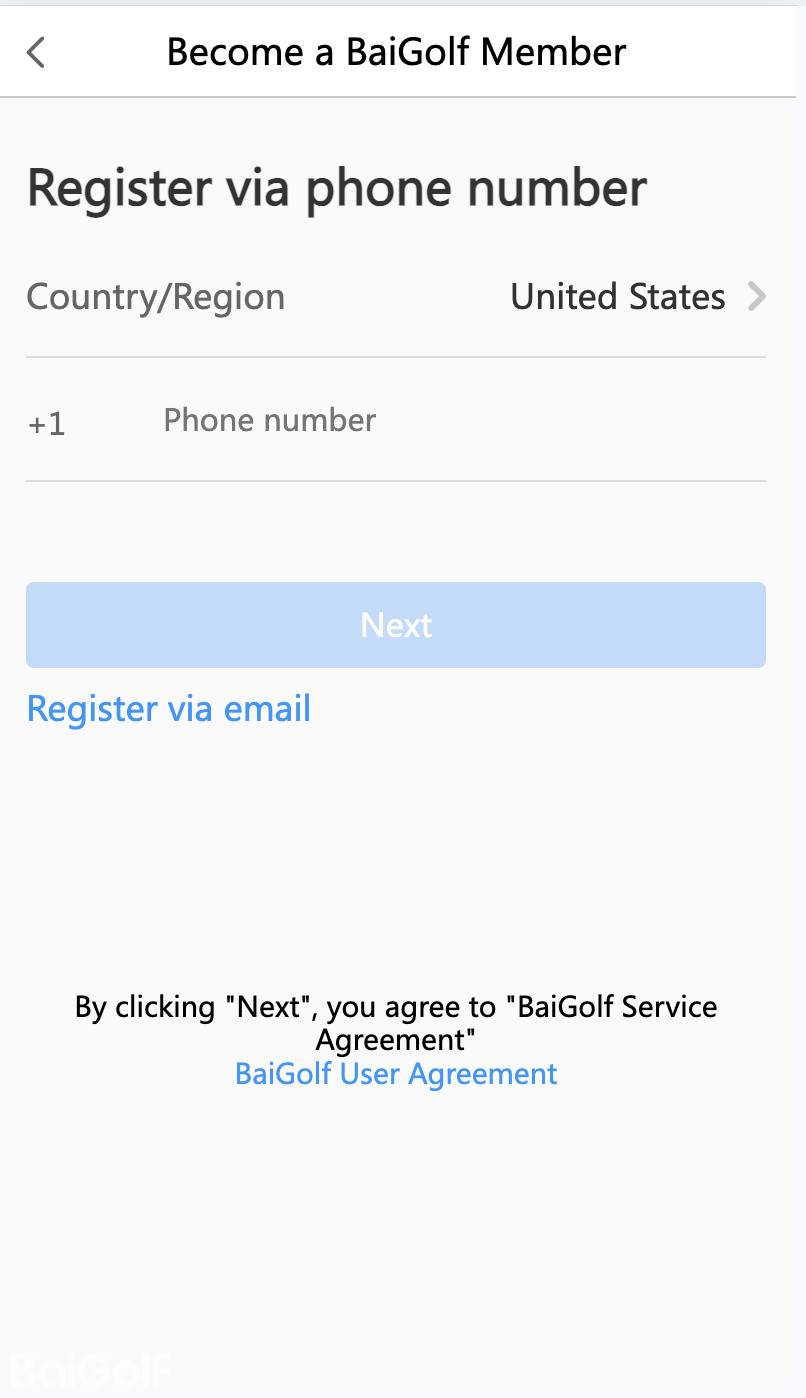Switch to Register via email
806x1398 pixels.
(169, 709)
